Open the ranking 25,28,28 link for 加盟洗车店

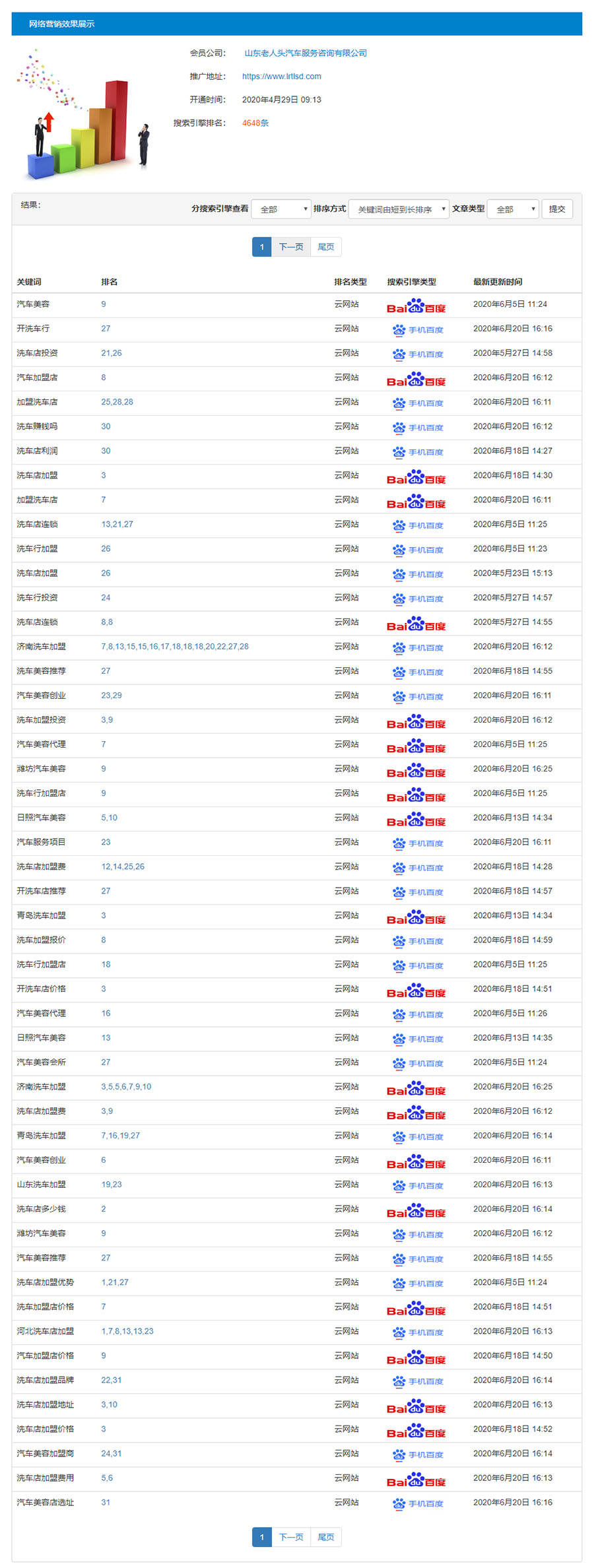coord(117,402)
